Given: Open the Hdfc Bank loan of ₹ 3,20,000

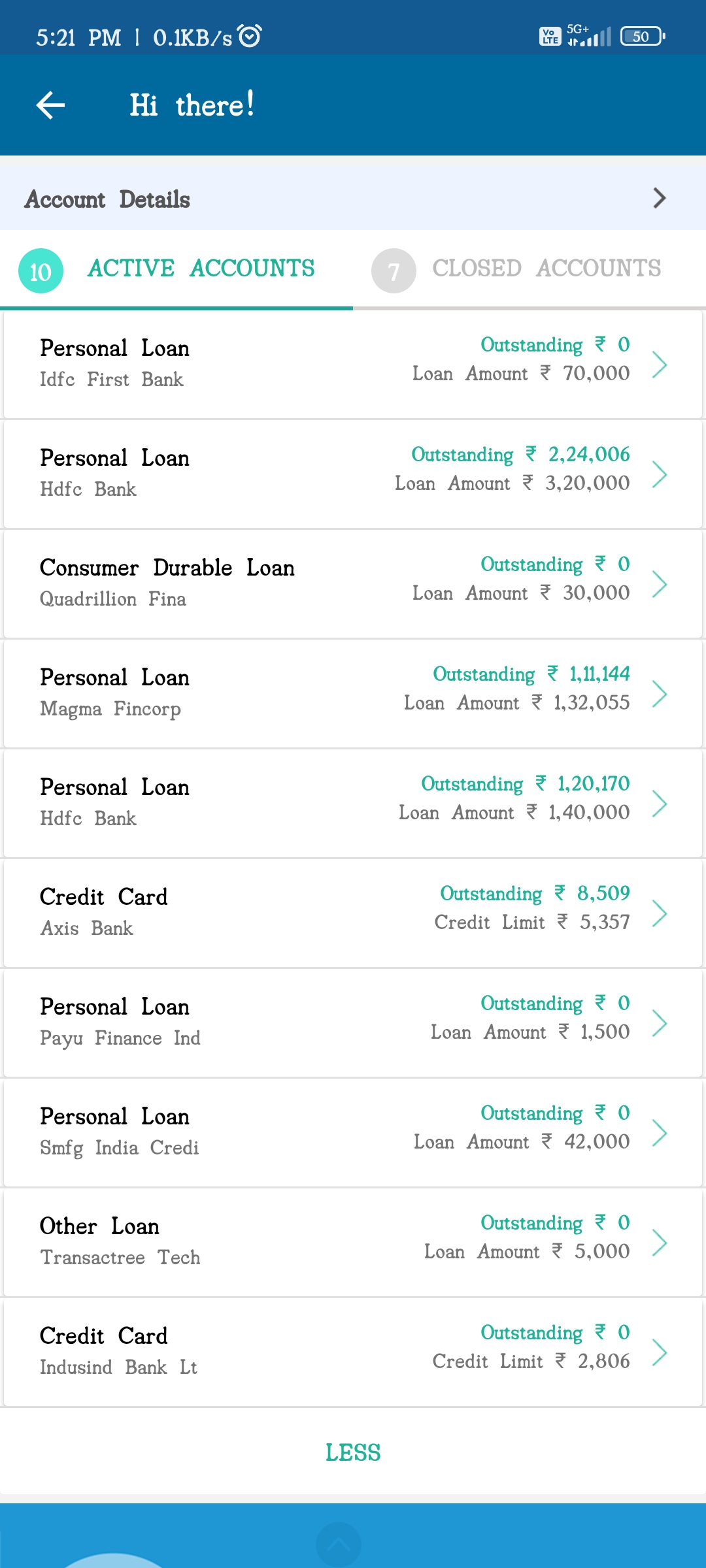Looking at the screenshot, I should point(353,474).
